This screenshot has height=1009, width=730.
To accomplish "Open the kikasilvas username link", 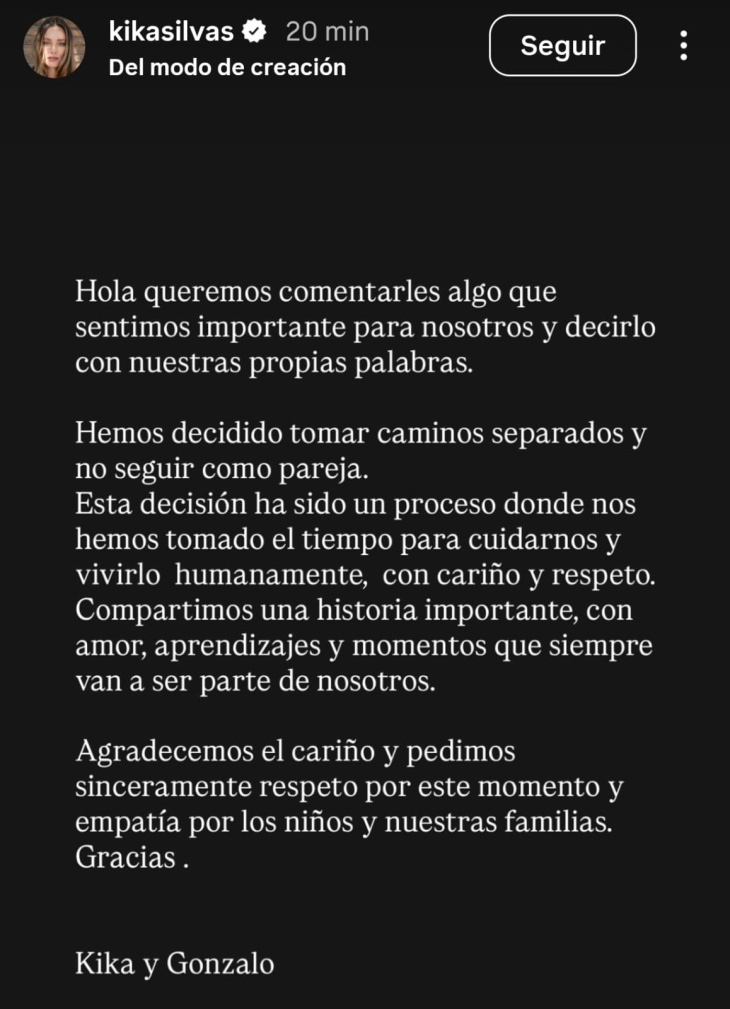I will (171, 32).
